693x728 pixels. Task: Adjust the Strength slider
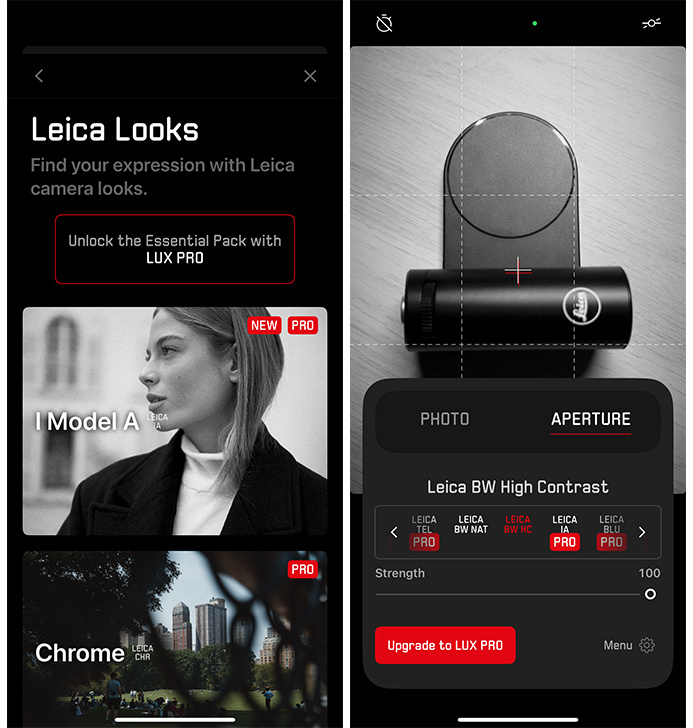point(650,594)
